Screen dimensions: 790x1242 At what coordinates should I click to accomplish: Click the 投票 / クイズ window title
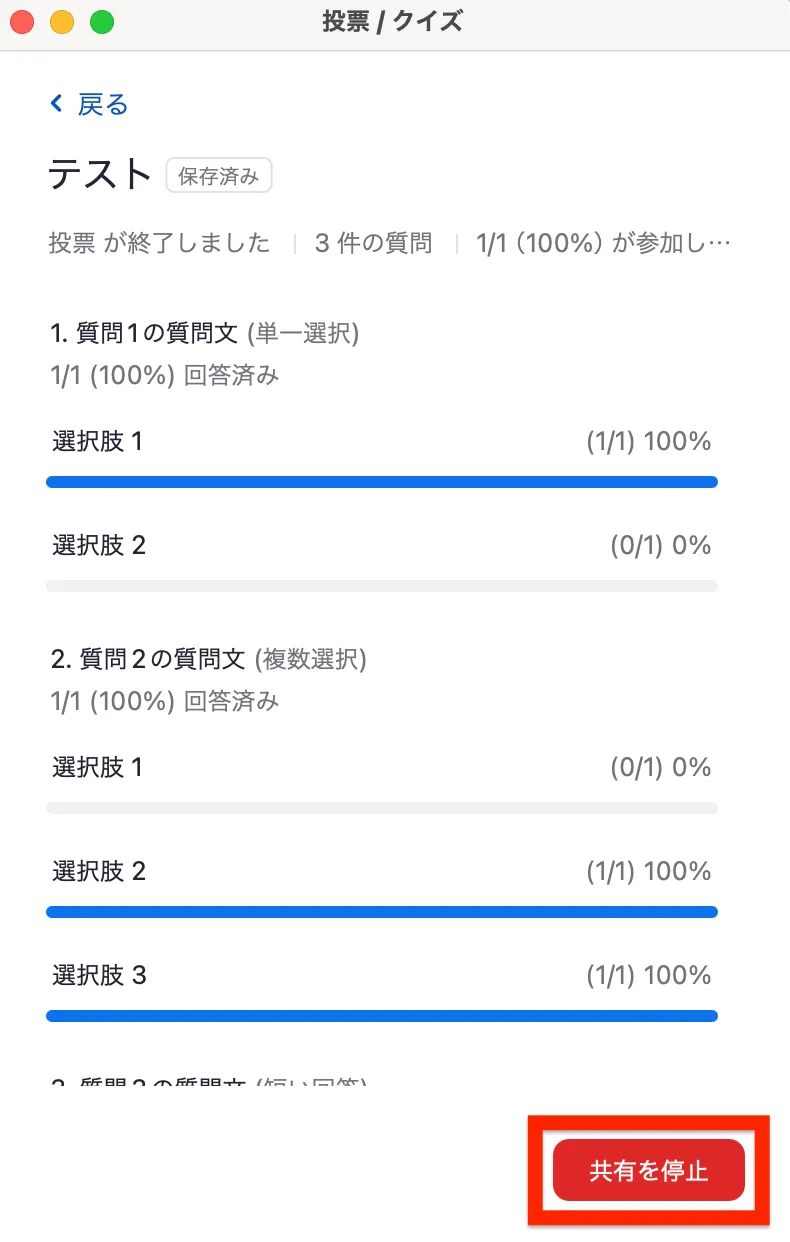tap(395, 20)
